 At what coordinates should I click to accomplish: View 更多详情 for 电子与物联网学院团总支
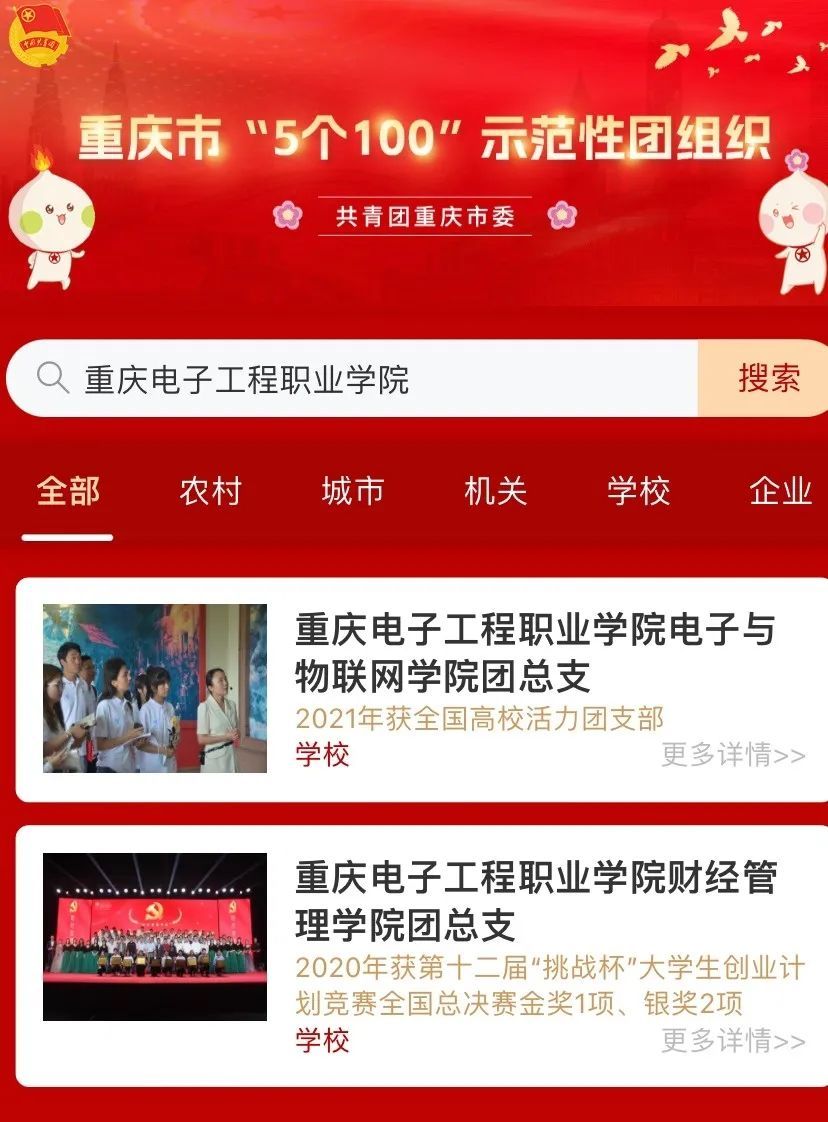[x=733, y=755]
